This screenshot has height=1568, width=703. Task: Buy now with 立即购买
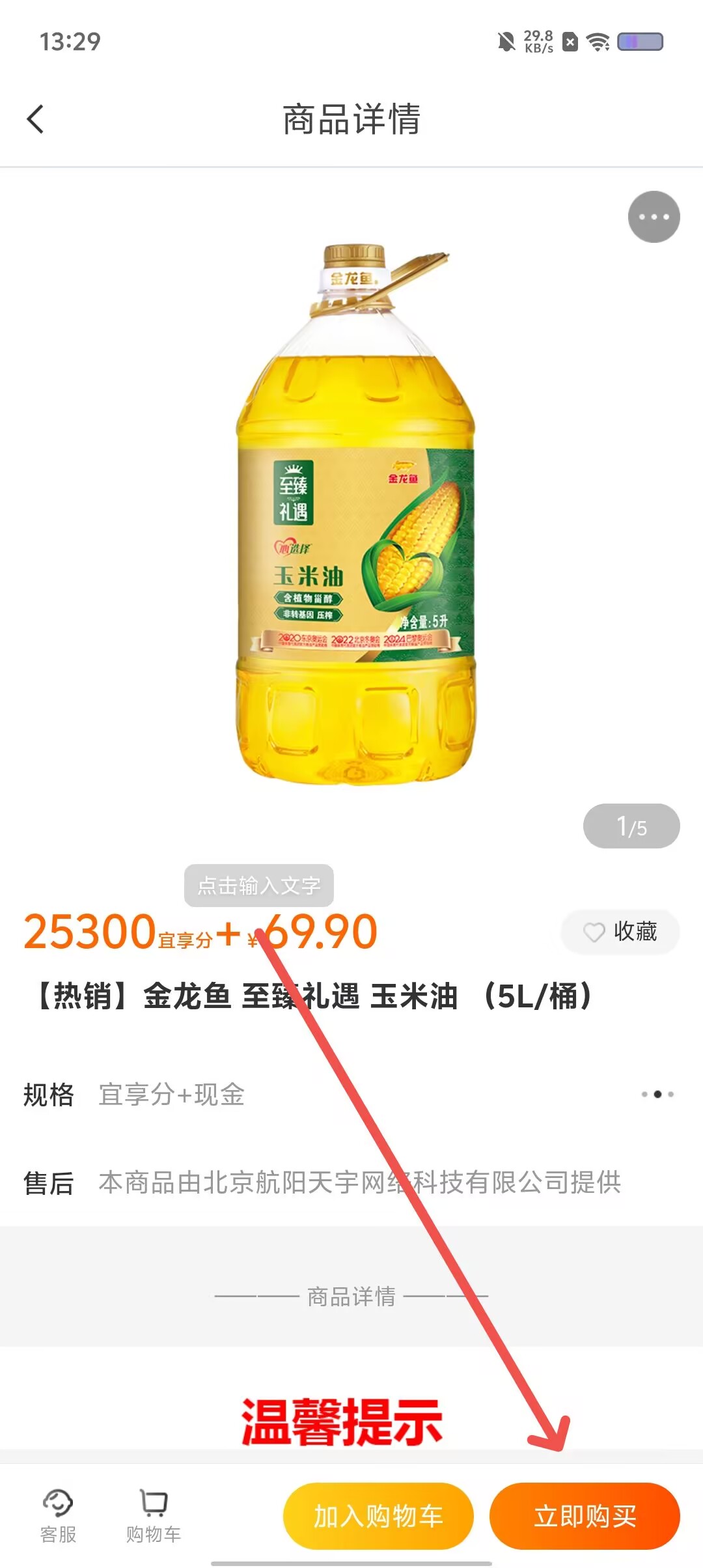tap(585, 1517)
